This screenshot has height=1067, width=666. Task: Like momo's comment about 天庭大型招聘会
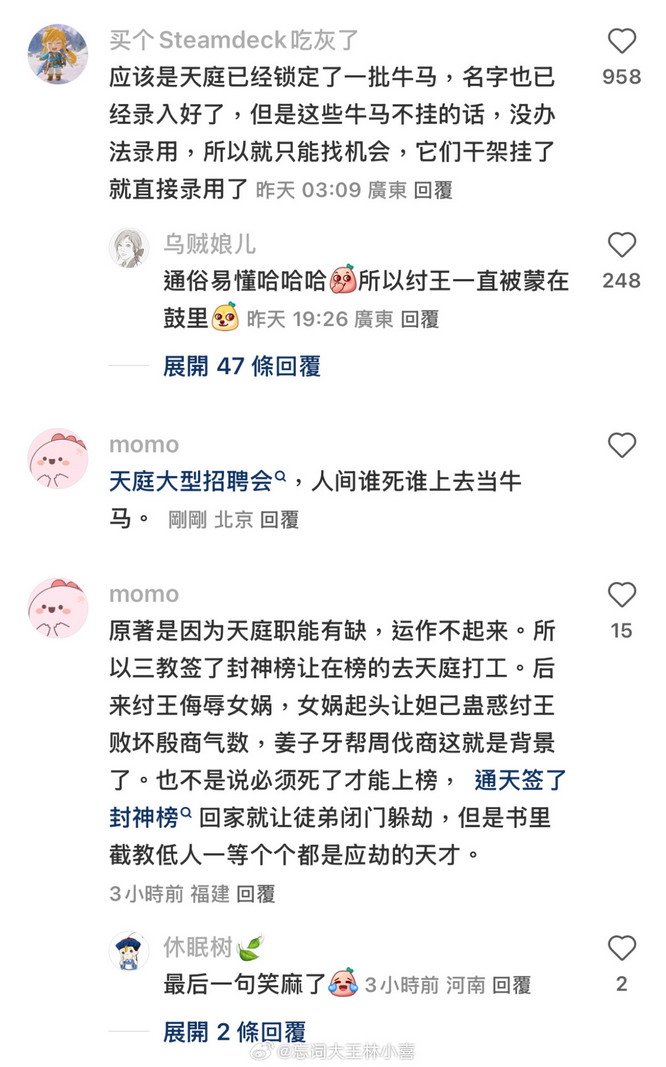pos(622,446)
